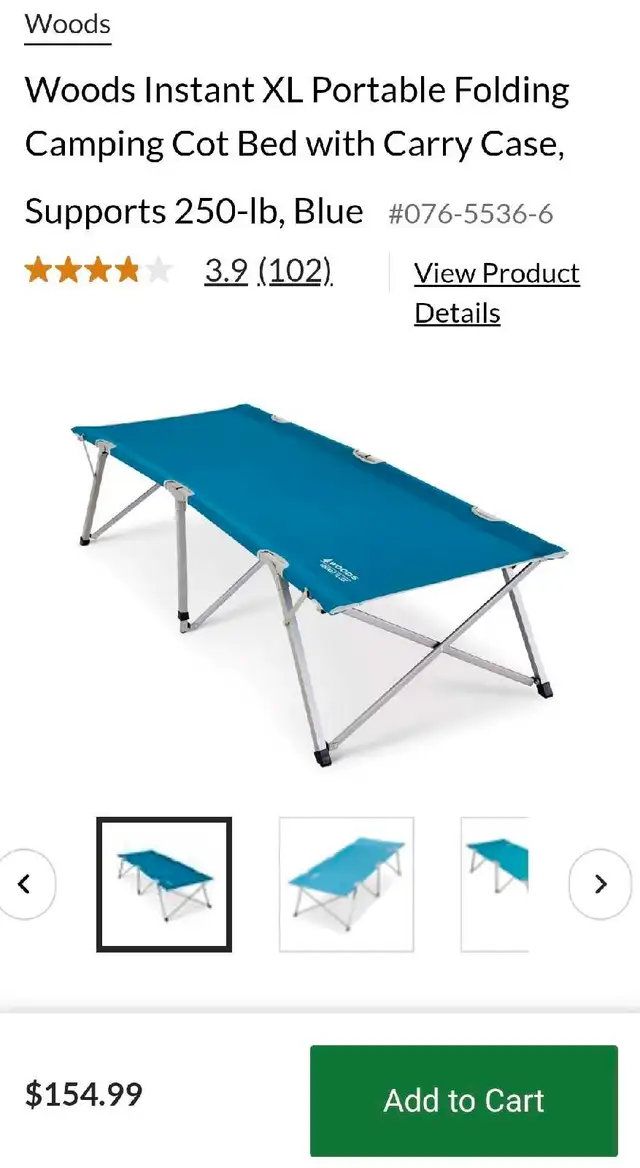This screenshot has height=1168, width=640.
Task: Select the first highlighted cot thumbnail
Action: [164, 884]
